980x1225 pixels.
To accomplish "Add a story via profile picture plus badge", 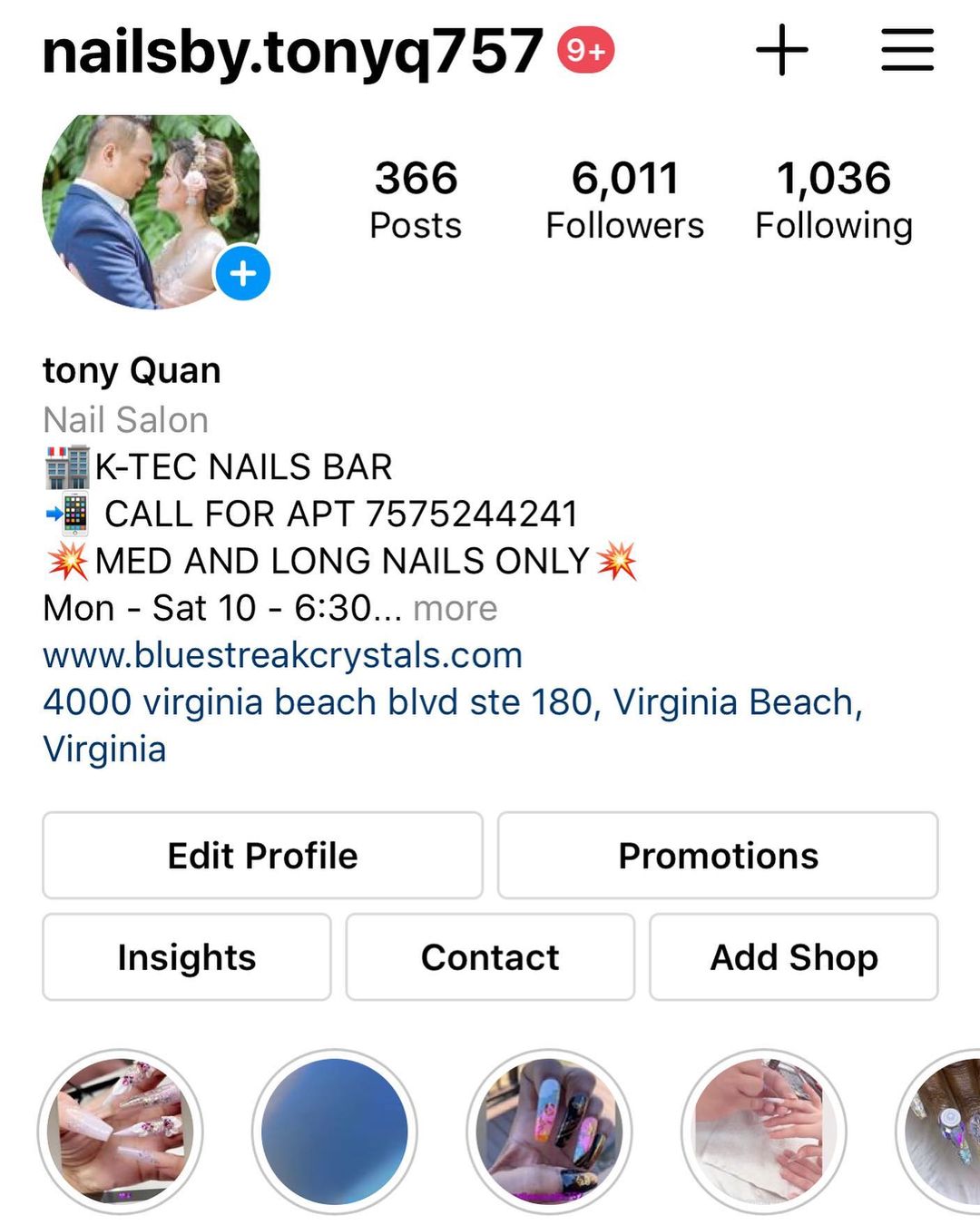I will tap(242, 273).
